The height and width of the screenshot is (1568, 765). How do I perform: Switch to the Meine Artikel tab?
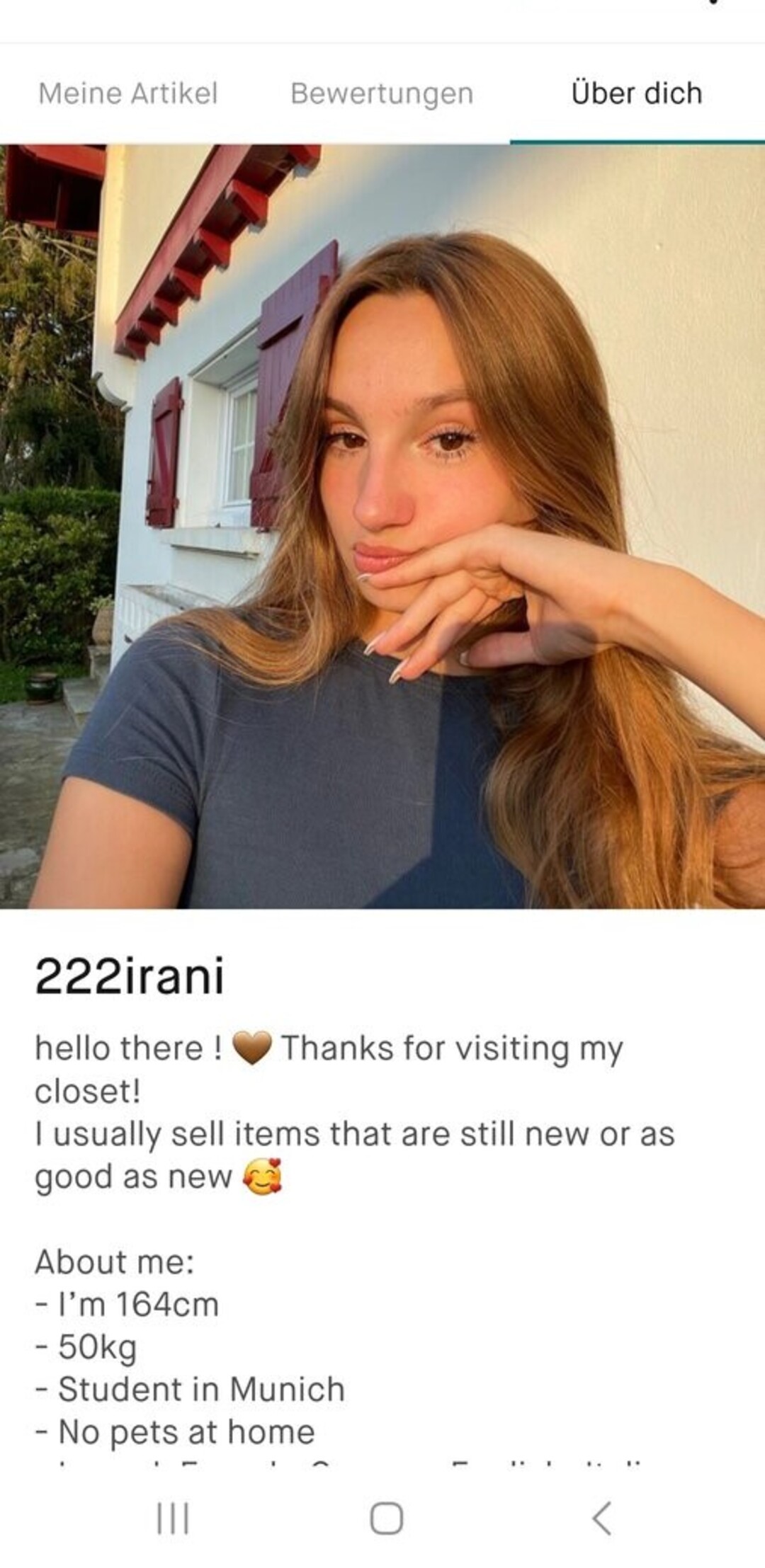coord(128,93)
